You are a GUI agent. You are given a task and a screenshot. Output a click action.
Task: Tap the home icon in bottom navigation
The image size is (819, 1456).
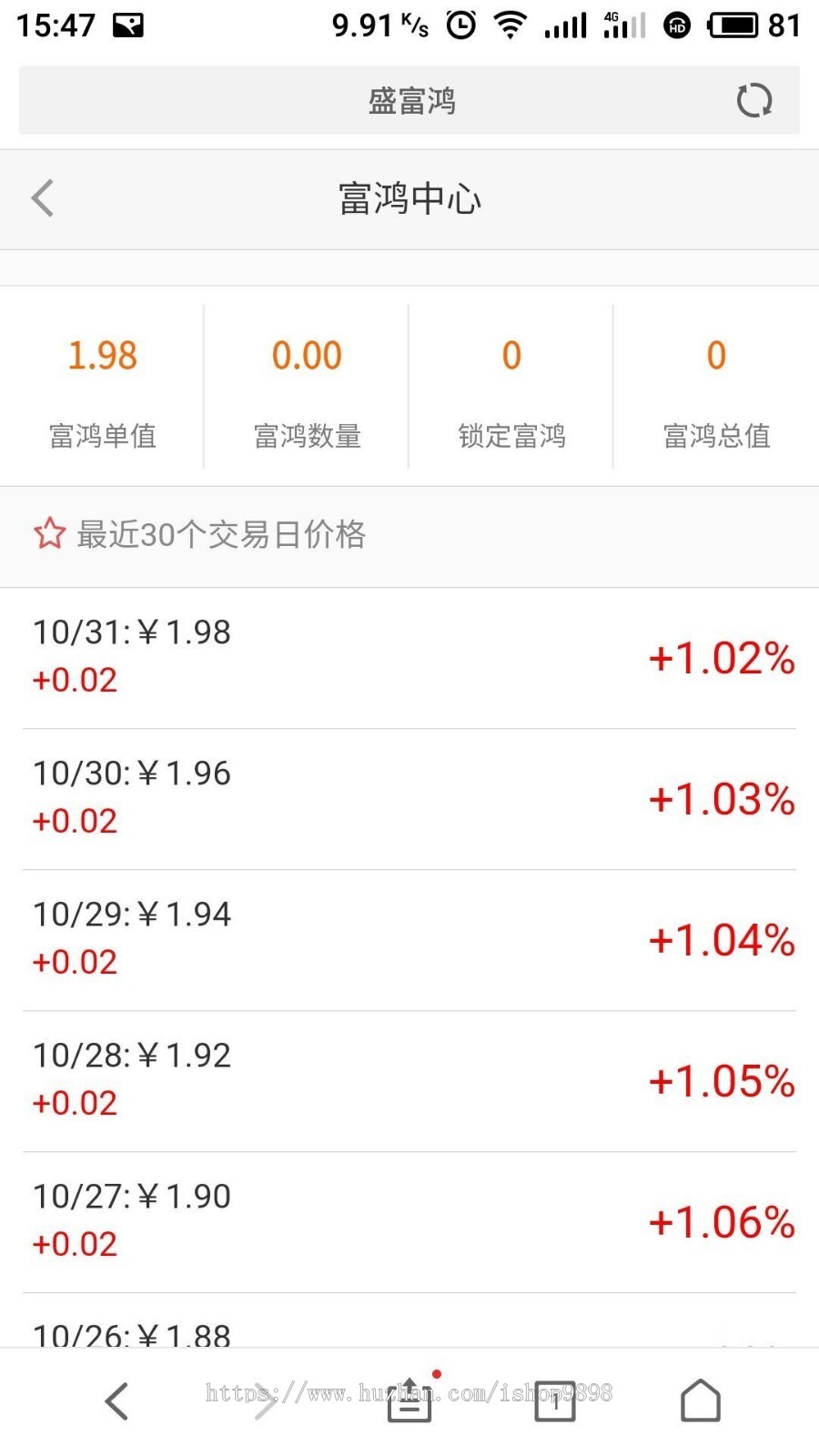click(699, 1401)
